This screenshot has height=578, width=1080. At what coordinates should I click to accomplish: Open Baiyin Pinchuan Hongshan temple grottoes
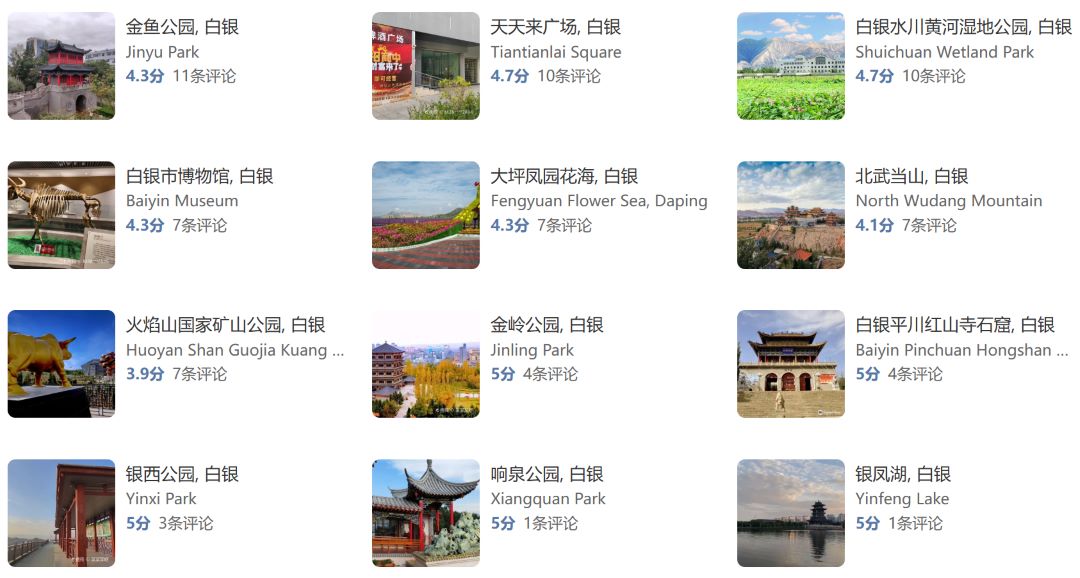(954, 326)
